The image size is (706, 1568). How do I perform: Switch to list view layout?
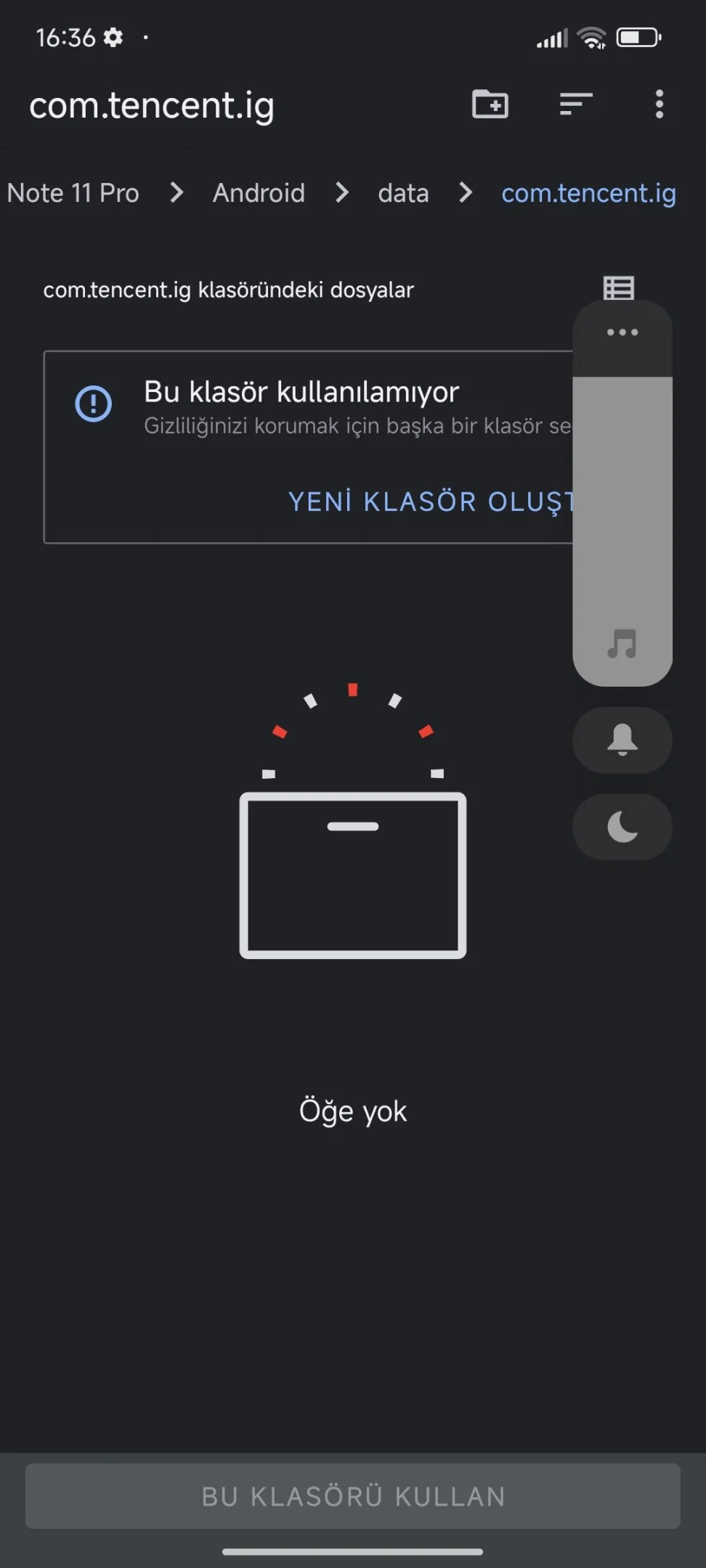[619, 288]
